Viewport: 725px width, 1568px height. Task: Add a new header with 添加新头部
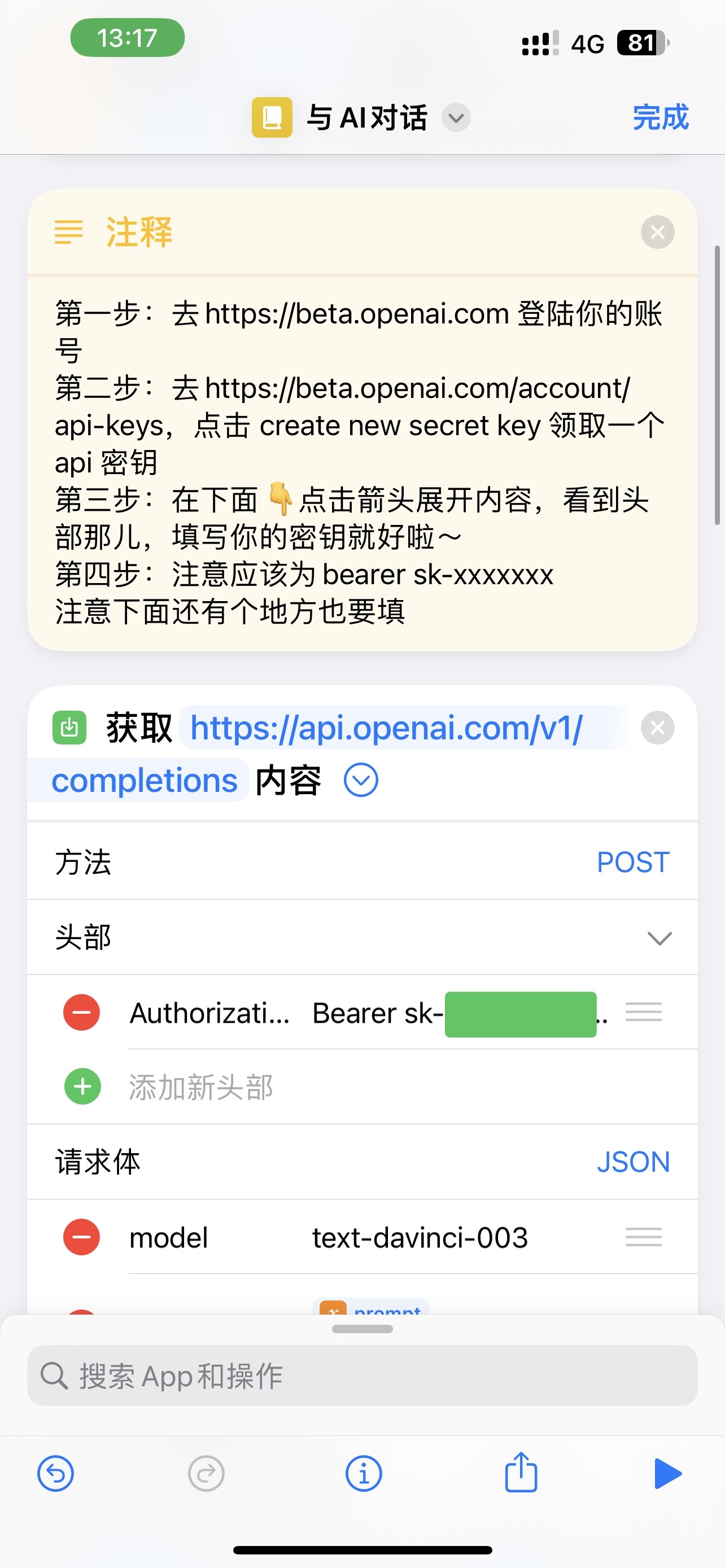coord(201,1087)
